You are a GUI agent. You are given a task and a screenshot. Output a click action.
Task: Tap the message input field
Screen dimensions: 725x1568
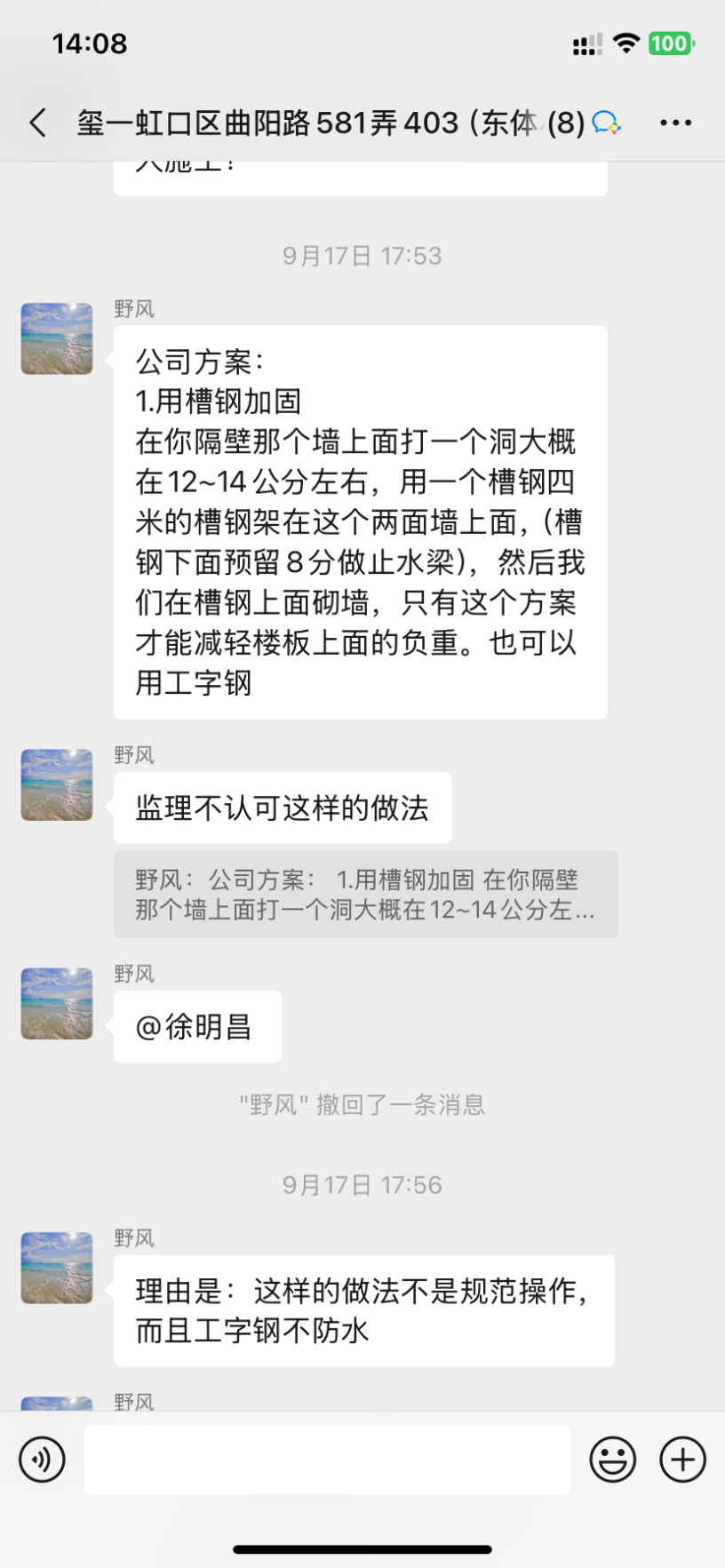[327, 1460]
